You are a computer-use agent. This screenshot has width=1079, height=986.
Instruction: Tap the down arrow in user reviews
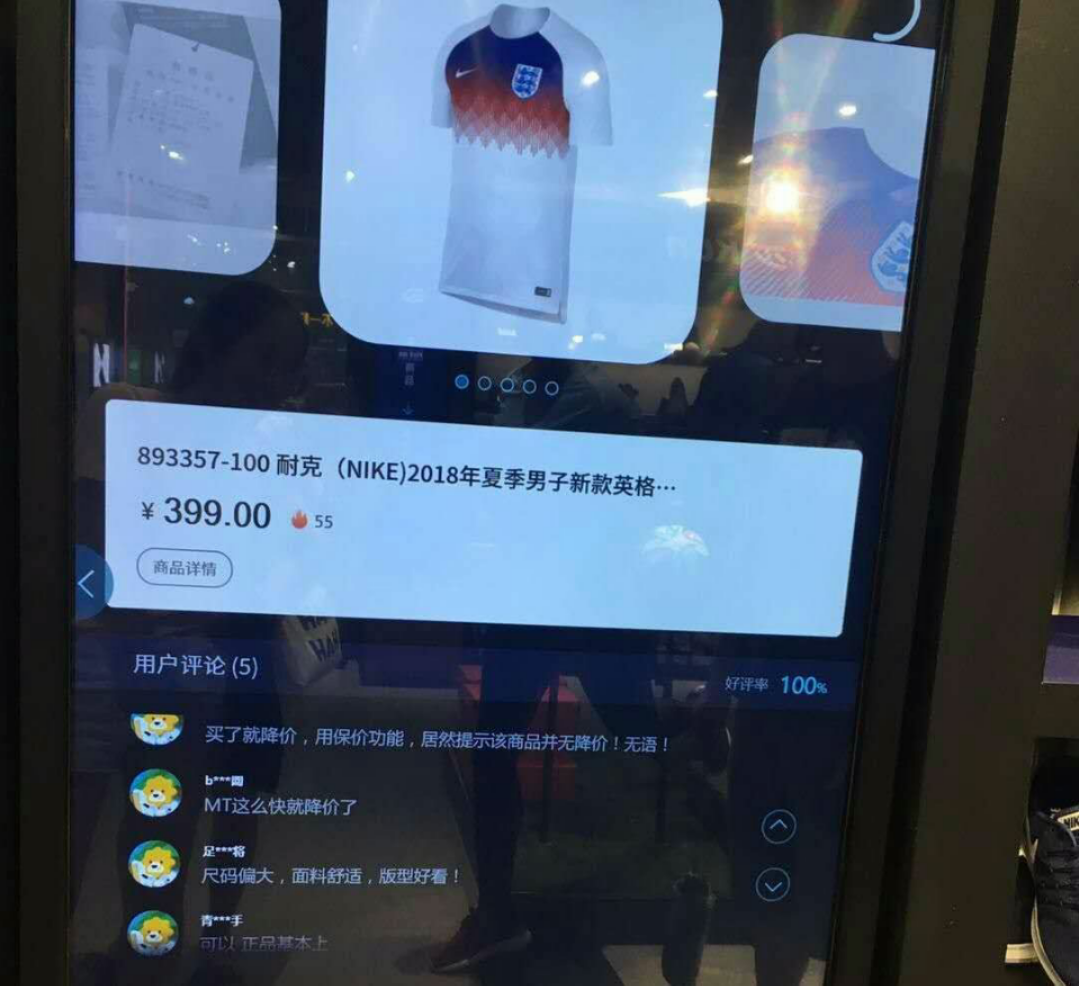(x=773, y=885)
